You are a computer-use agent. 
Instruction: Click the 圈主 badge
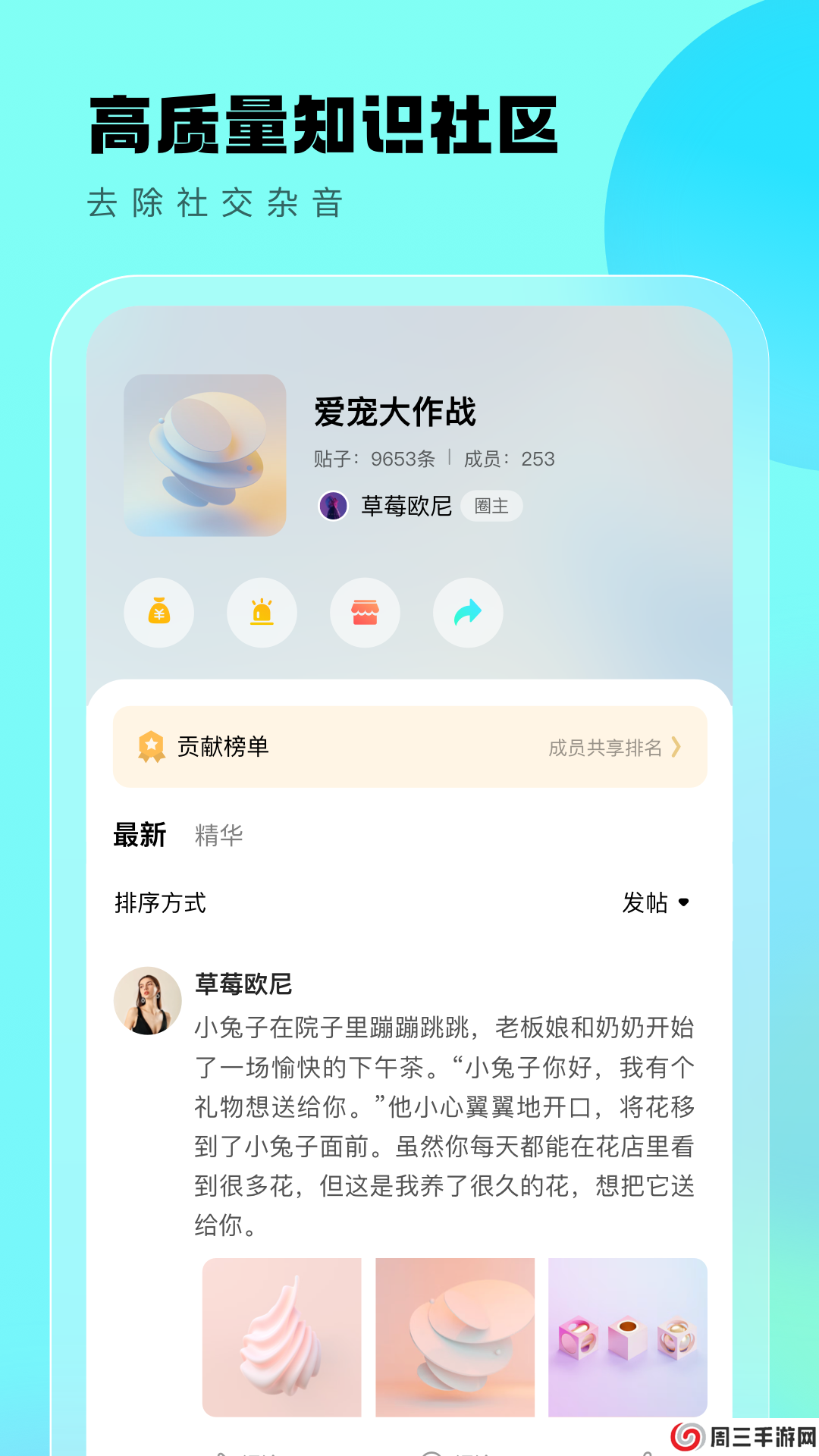click(492, 505)
